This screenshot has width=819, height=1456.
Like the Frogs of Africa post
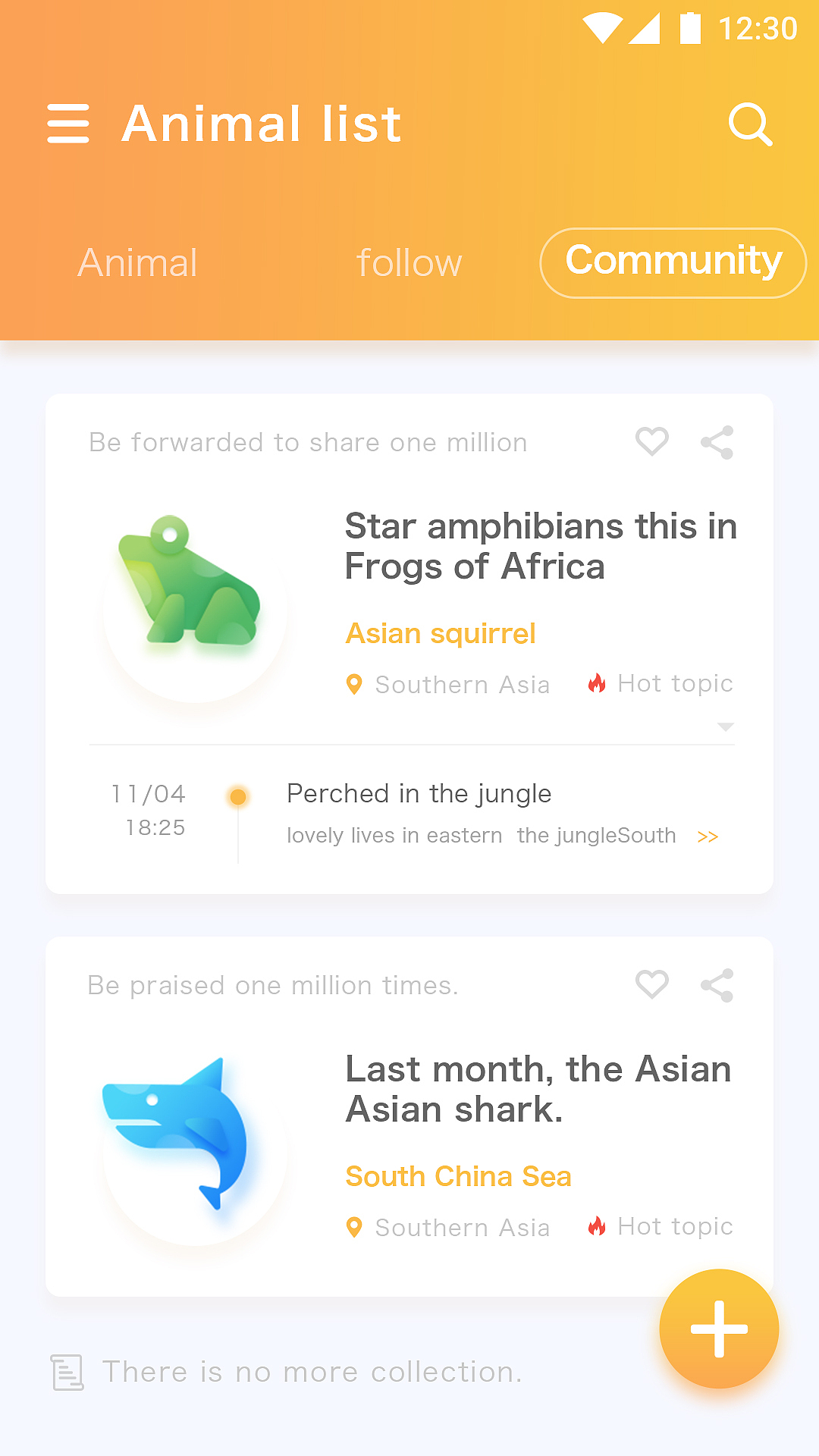pos(651,441)
